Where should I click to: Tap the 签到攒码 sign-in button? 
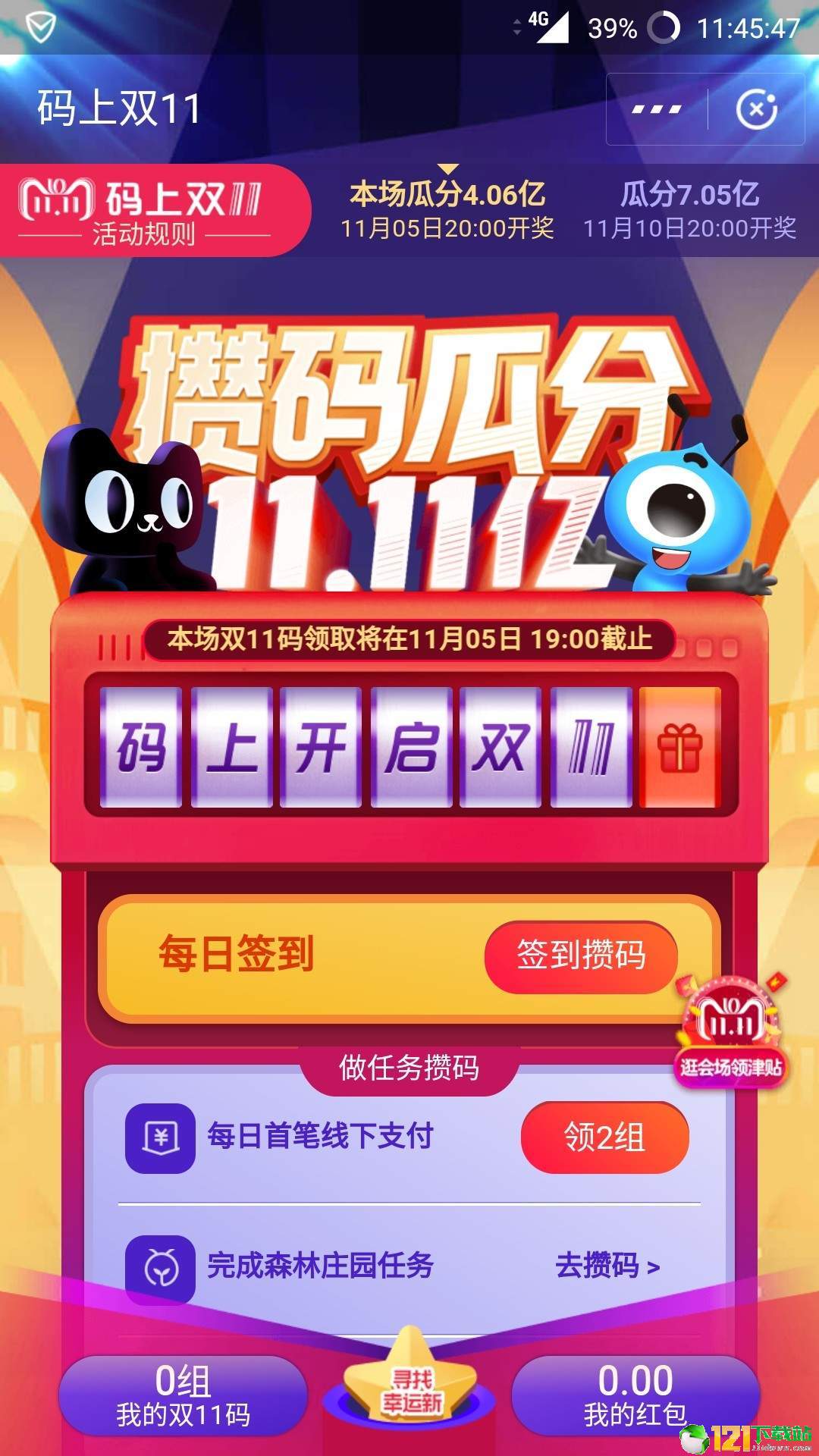tap(581, 955)
